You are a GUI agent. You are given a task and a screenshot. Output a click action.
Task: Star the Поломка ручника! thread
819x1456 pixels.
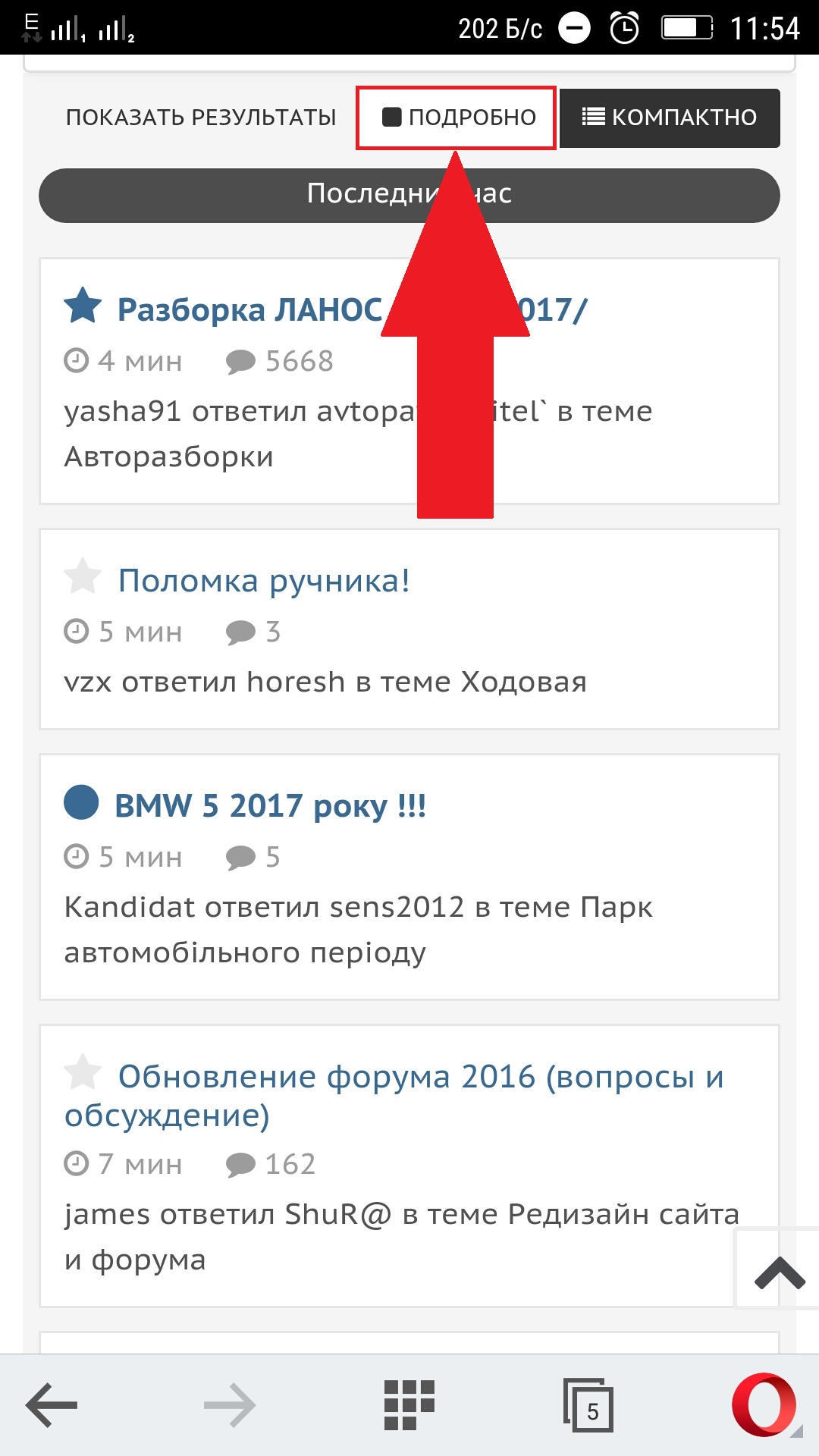click(x=83, y=577)
